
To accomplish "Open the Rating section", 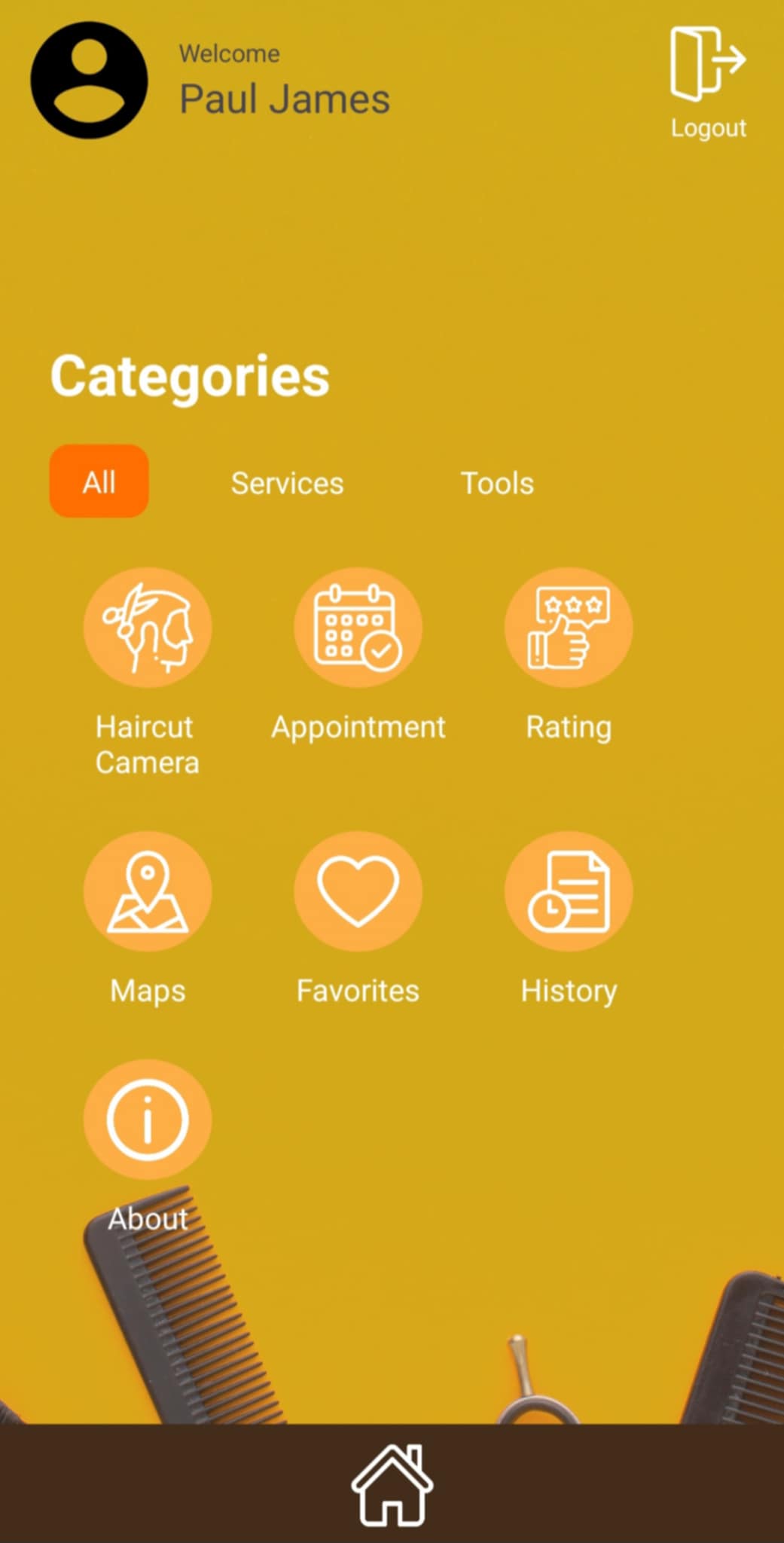I will pyautogui.click(x=569, y=628).
